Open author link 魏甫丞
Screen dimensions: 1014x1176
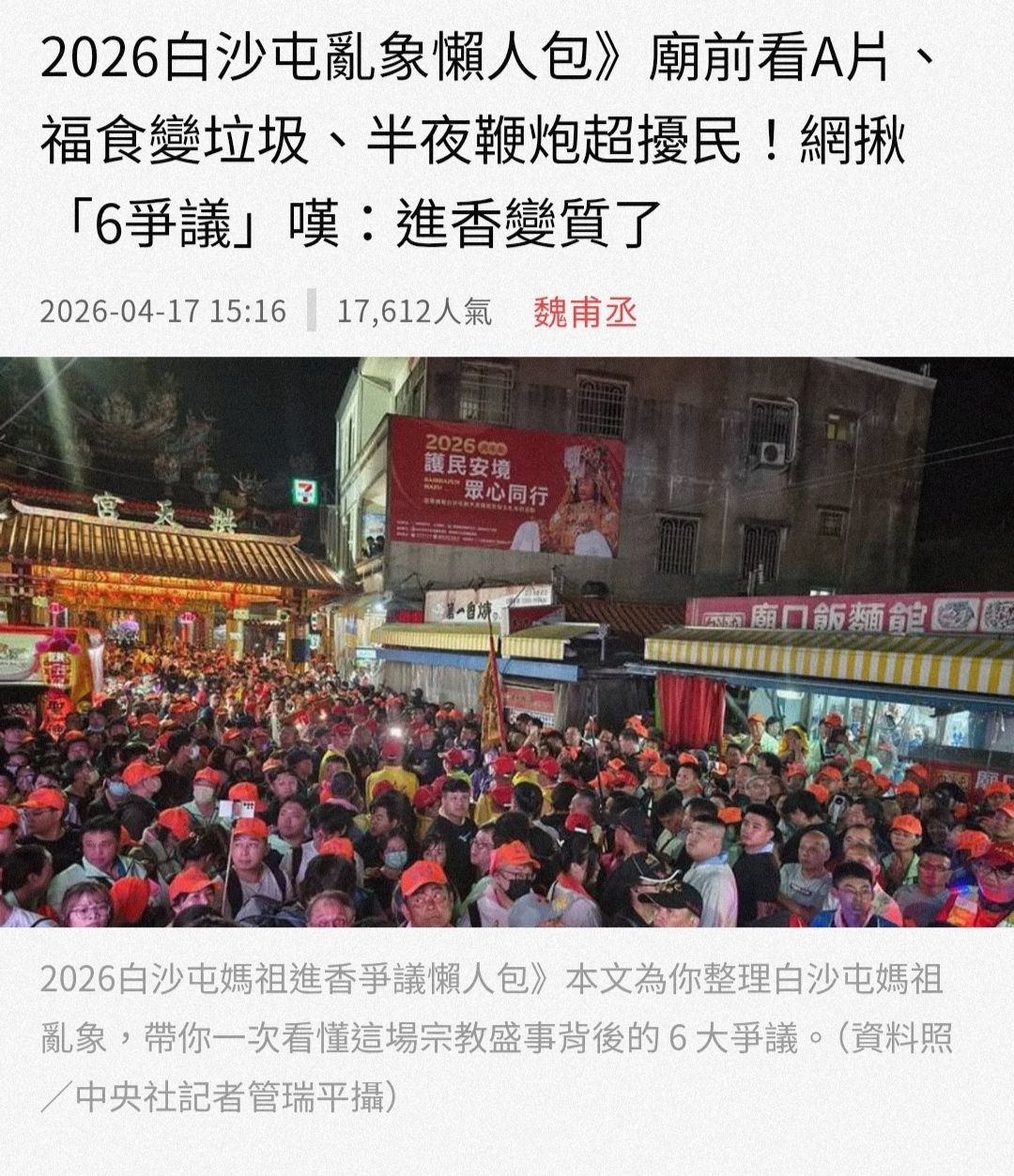pos(585,312)
